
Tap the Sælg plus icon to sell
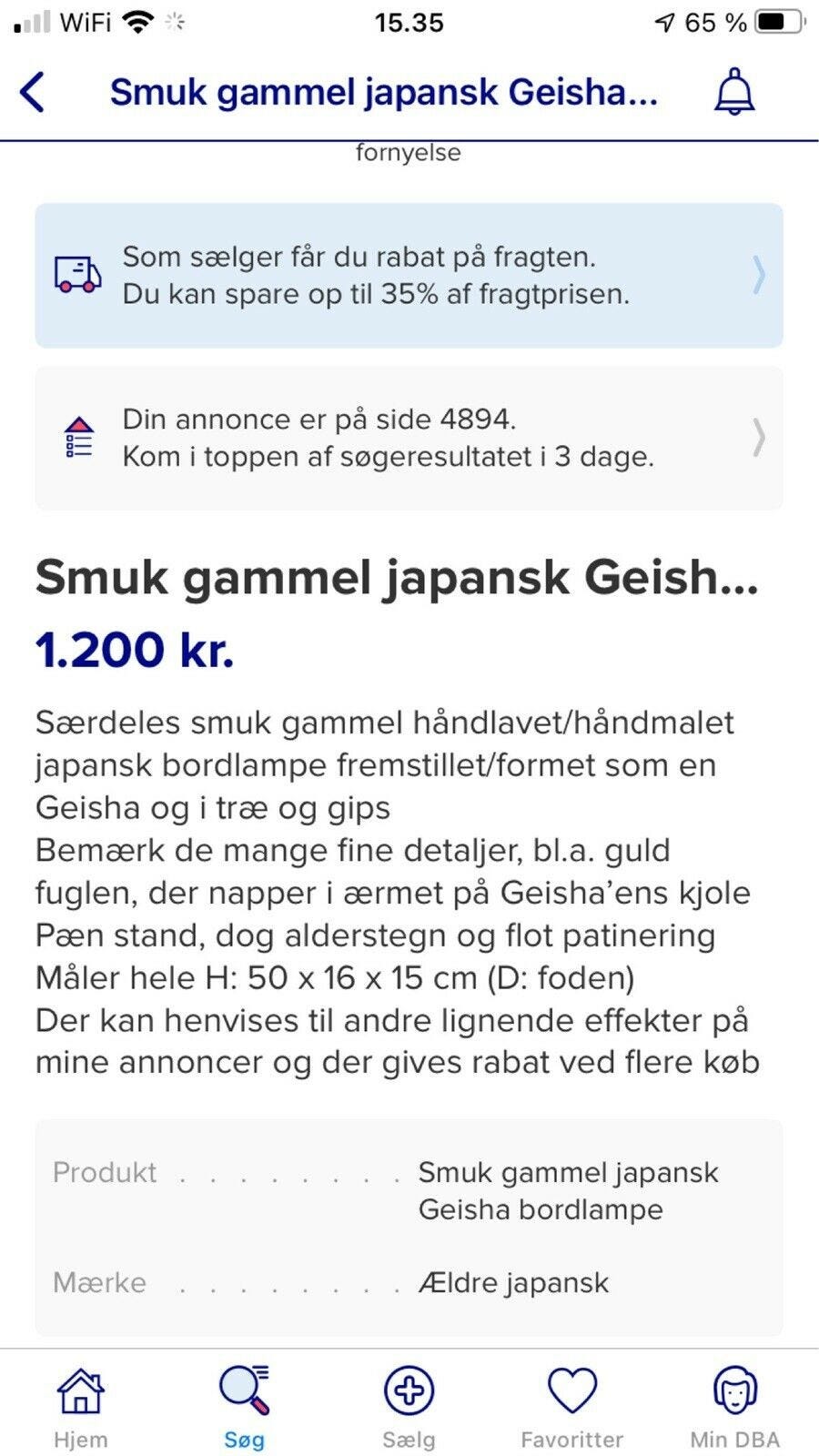[408, 1390]
